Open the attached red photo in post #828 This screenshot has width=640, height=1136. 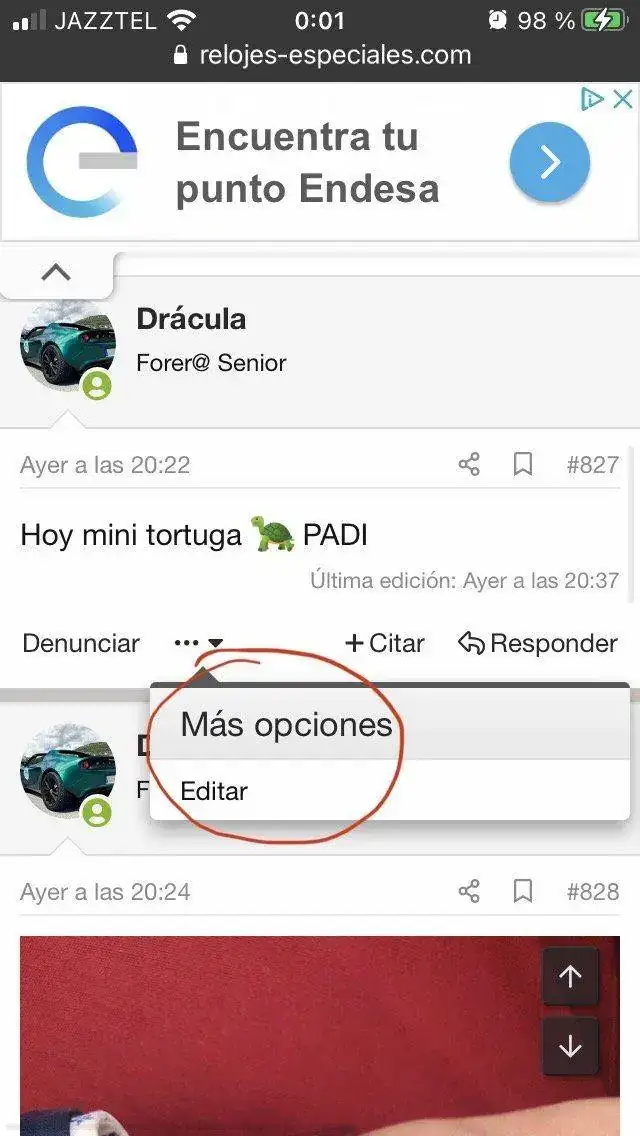pyautogui.click(x=280, y=1040)
